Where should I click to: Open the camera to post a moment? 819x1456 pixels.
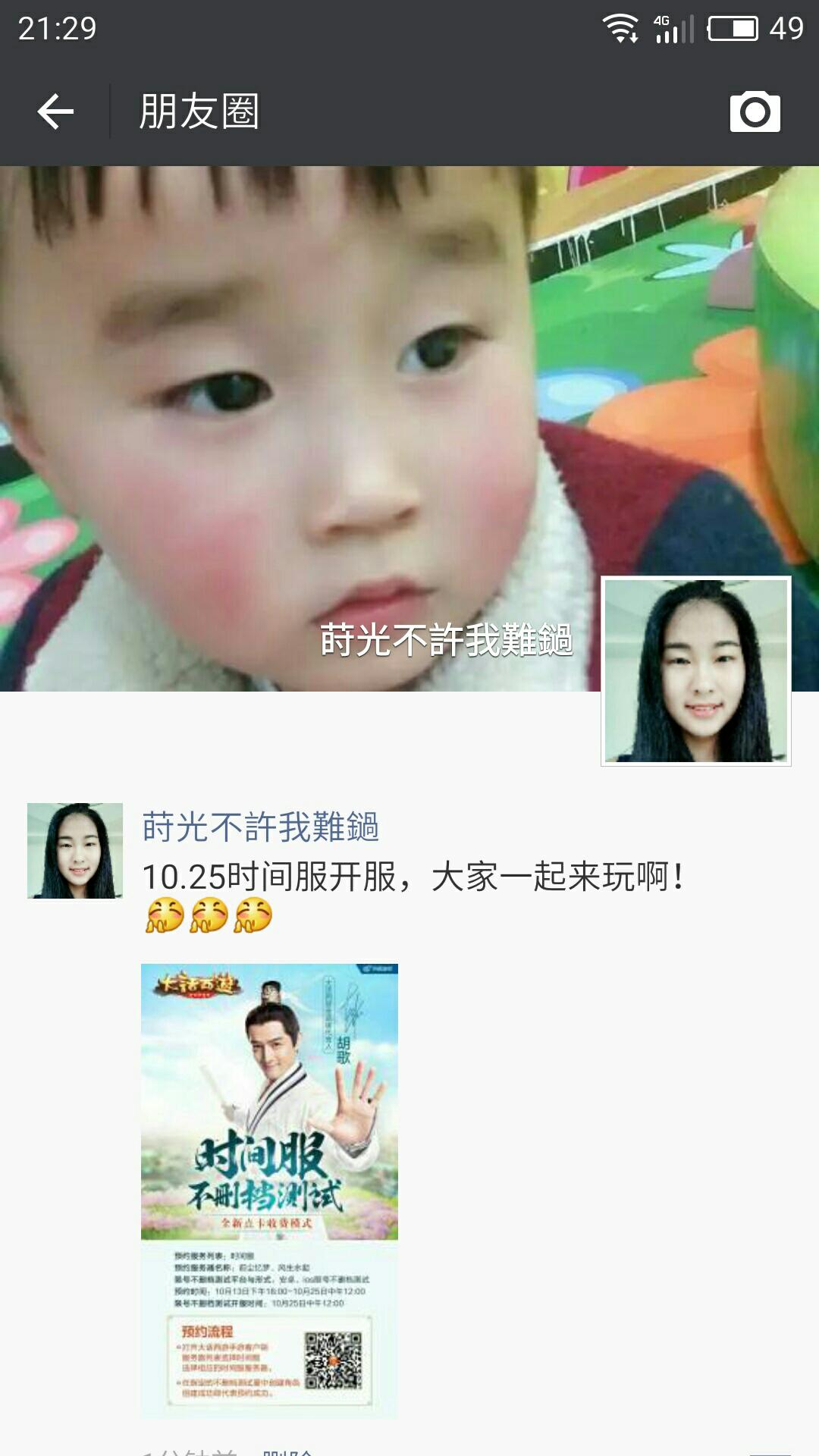point(755,112)
